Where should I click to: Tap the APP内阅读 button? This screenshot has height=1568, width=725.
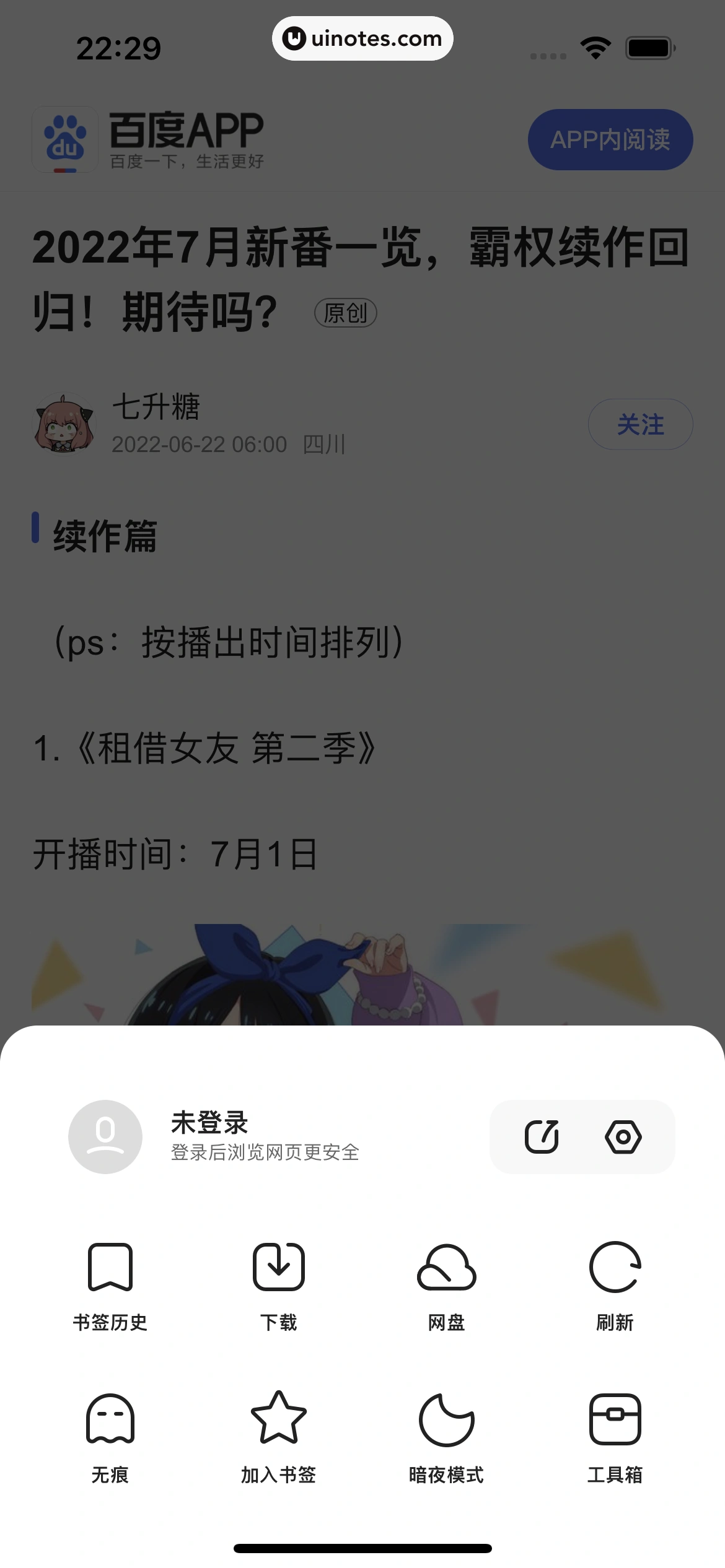[x=610, y=140]
